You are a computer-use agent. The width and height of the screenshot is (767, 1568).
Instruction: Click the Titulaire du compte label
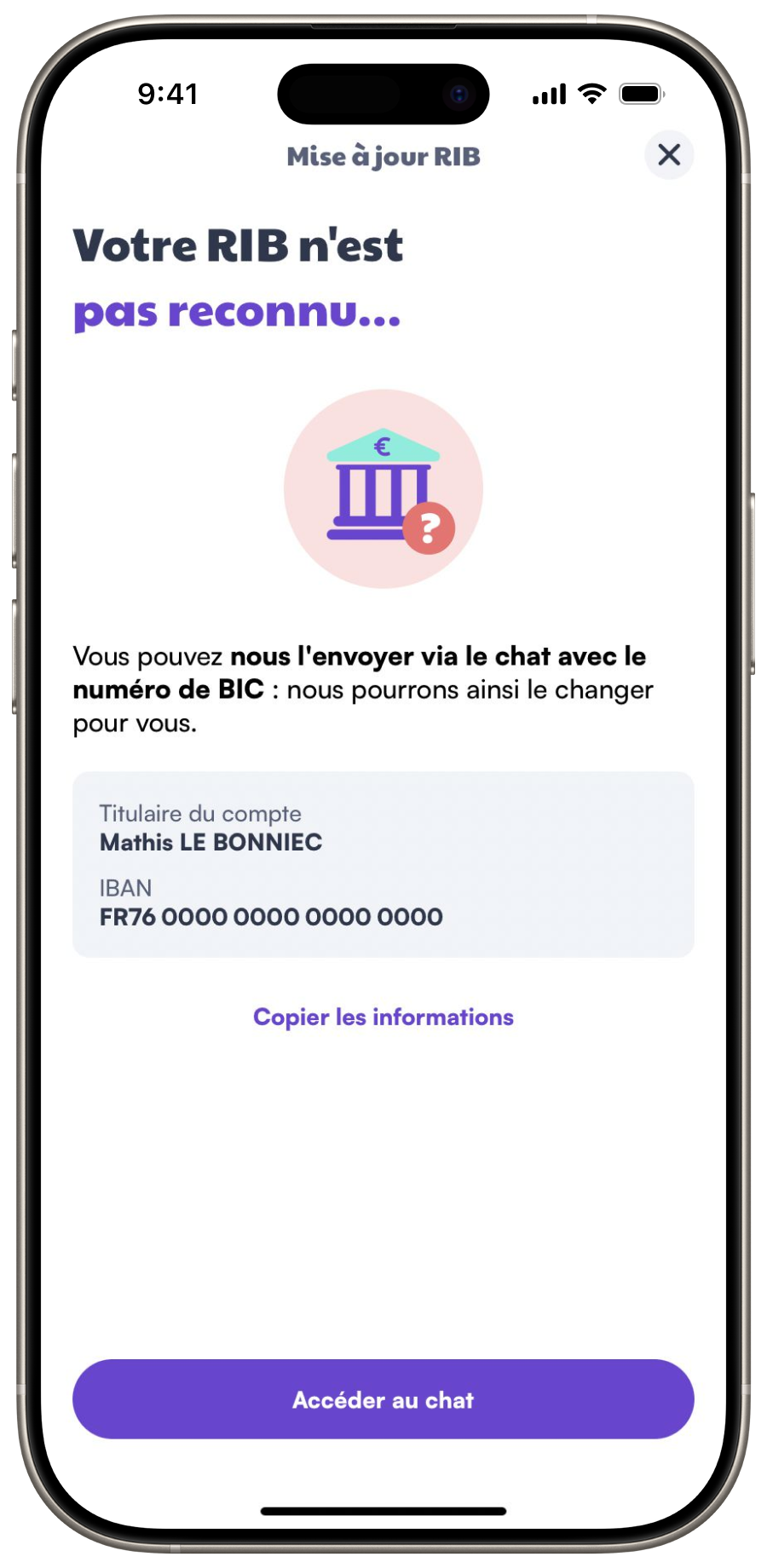tap(201, 813)
